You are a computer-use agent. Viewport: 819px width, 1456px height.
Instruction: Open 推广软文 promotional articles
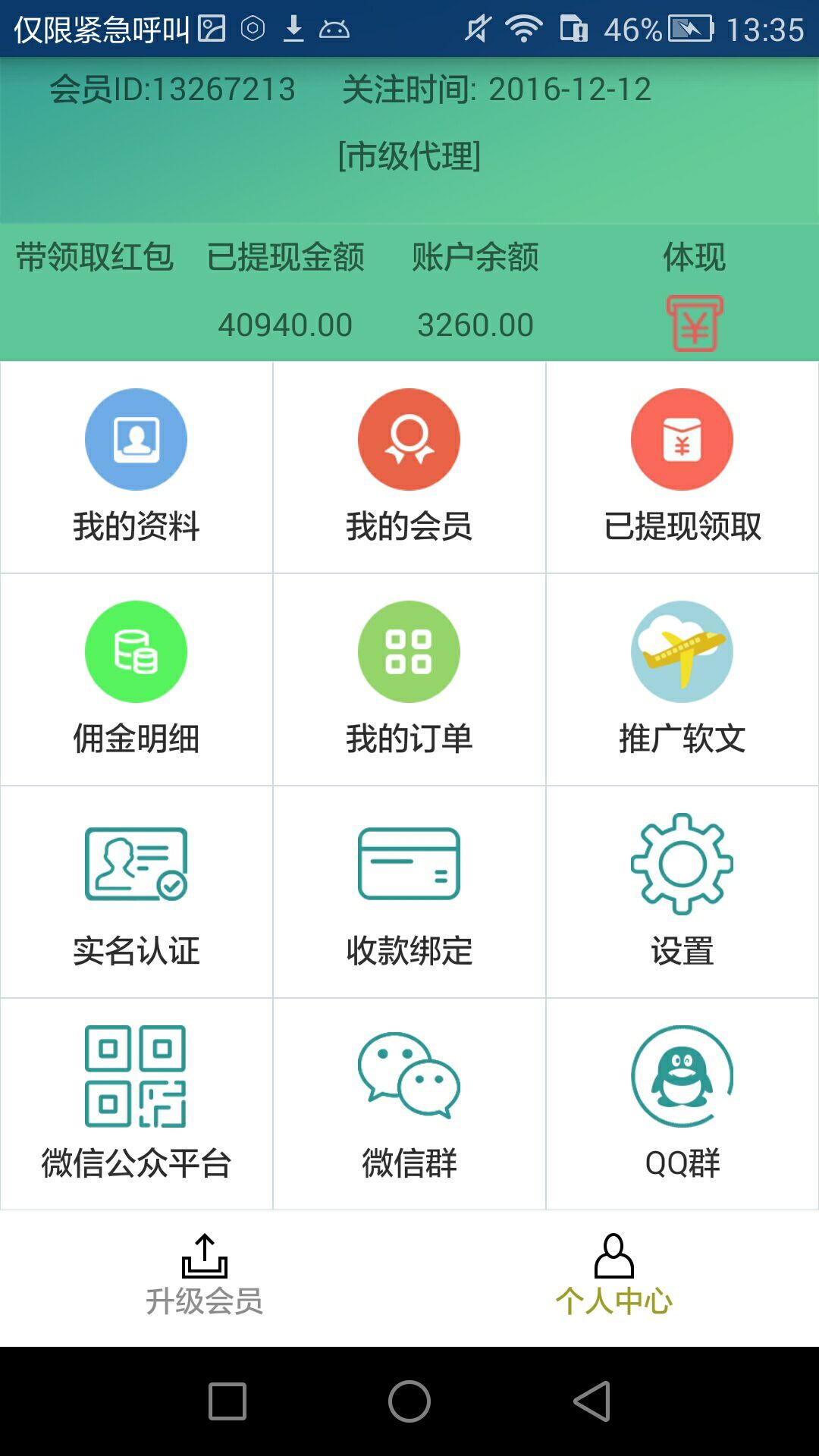[682, 679]
